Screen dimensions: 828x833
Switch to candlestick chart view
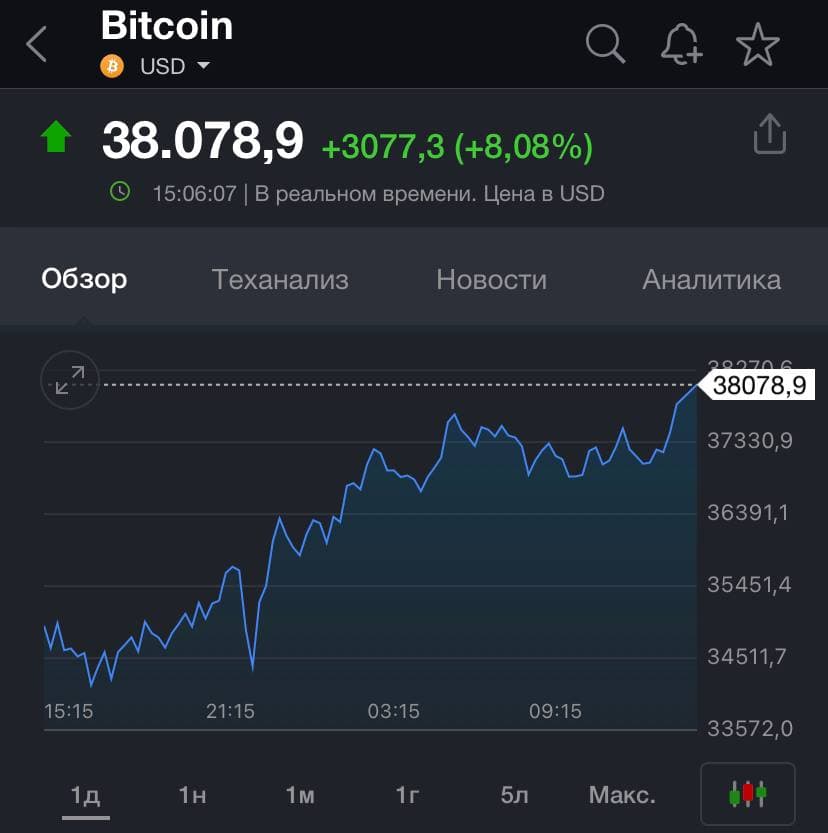747,794
